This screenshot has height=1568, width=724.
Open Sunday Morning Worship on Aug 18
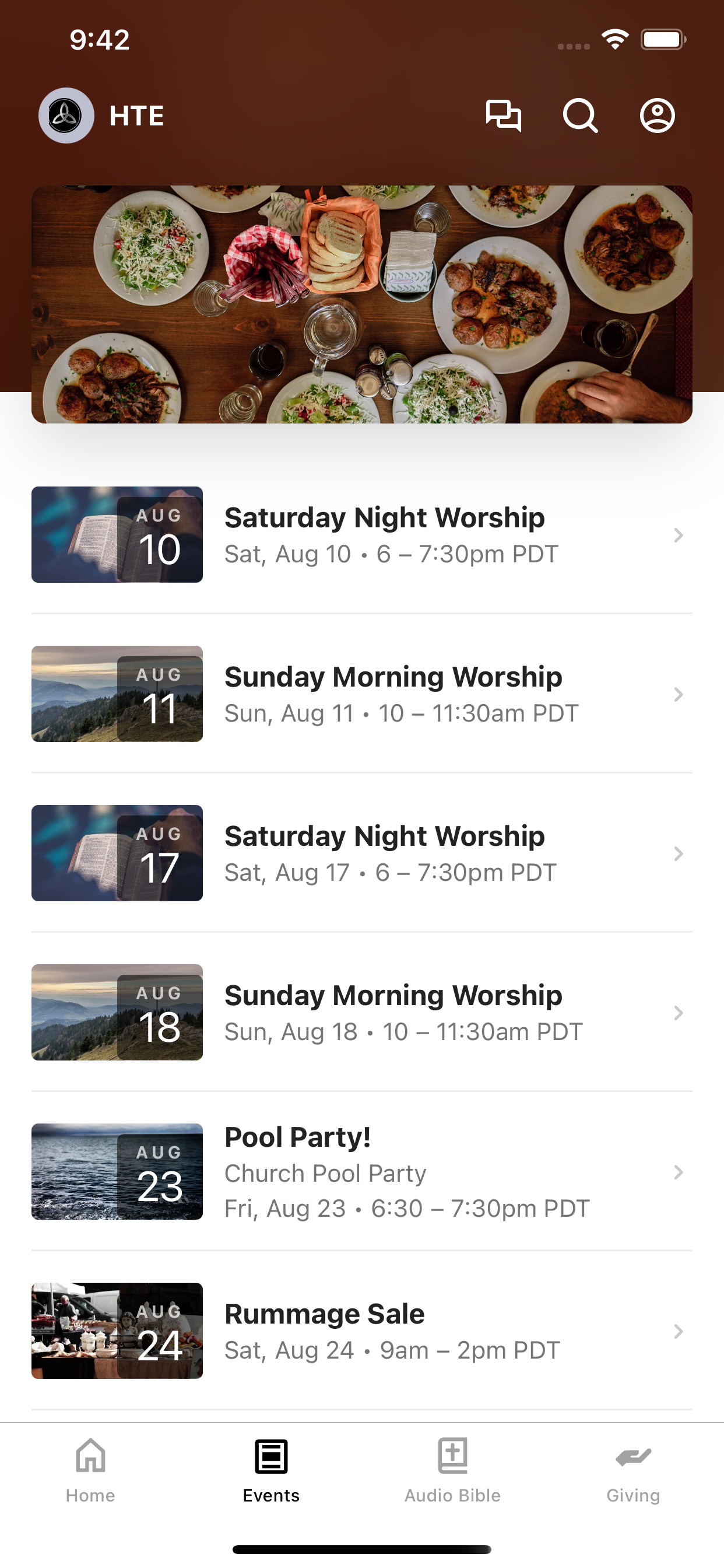tap(362, 1012)
